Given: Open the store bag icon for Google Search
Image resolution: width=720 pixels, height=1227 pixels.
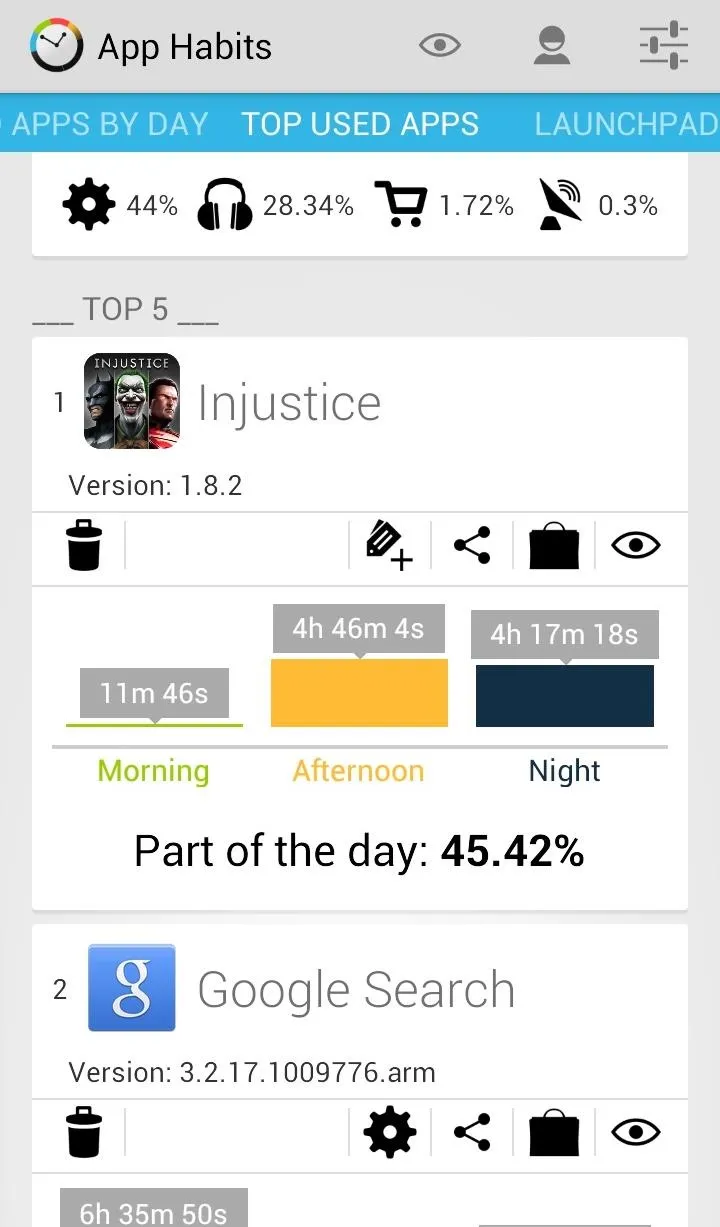Looking at the screenshot, I should pos(553,1132).
